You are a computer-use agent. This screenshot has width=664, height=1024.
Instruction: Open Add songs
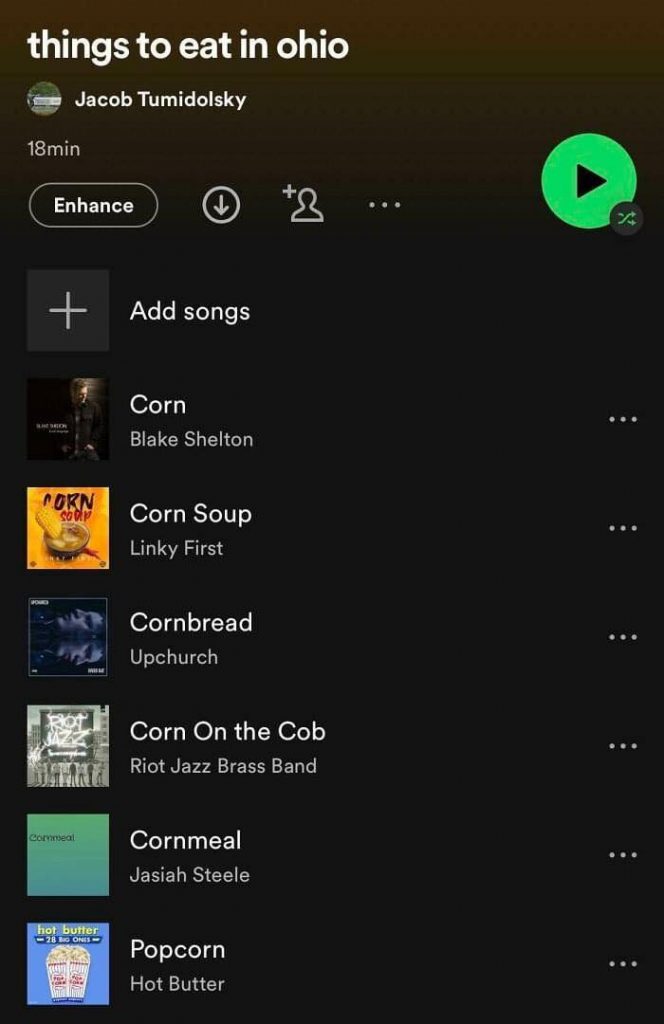click(190, 311)
